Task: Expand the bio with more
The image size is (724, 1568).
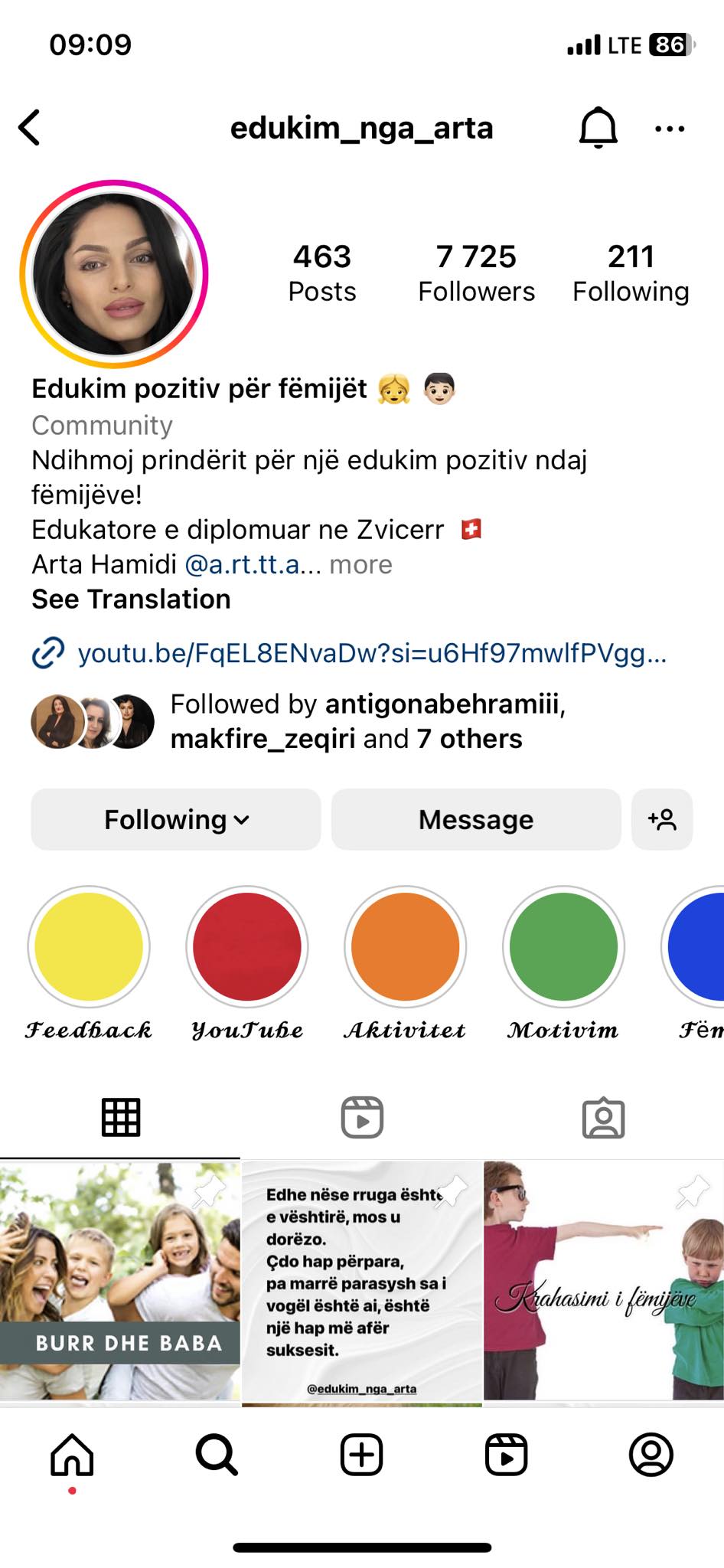Action: point(360,565)
